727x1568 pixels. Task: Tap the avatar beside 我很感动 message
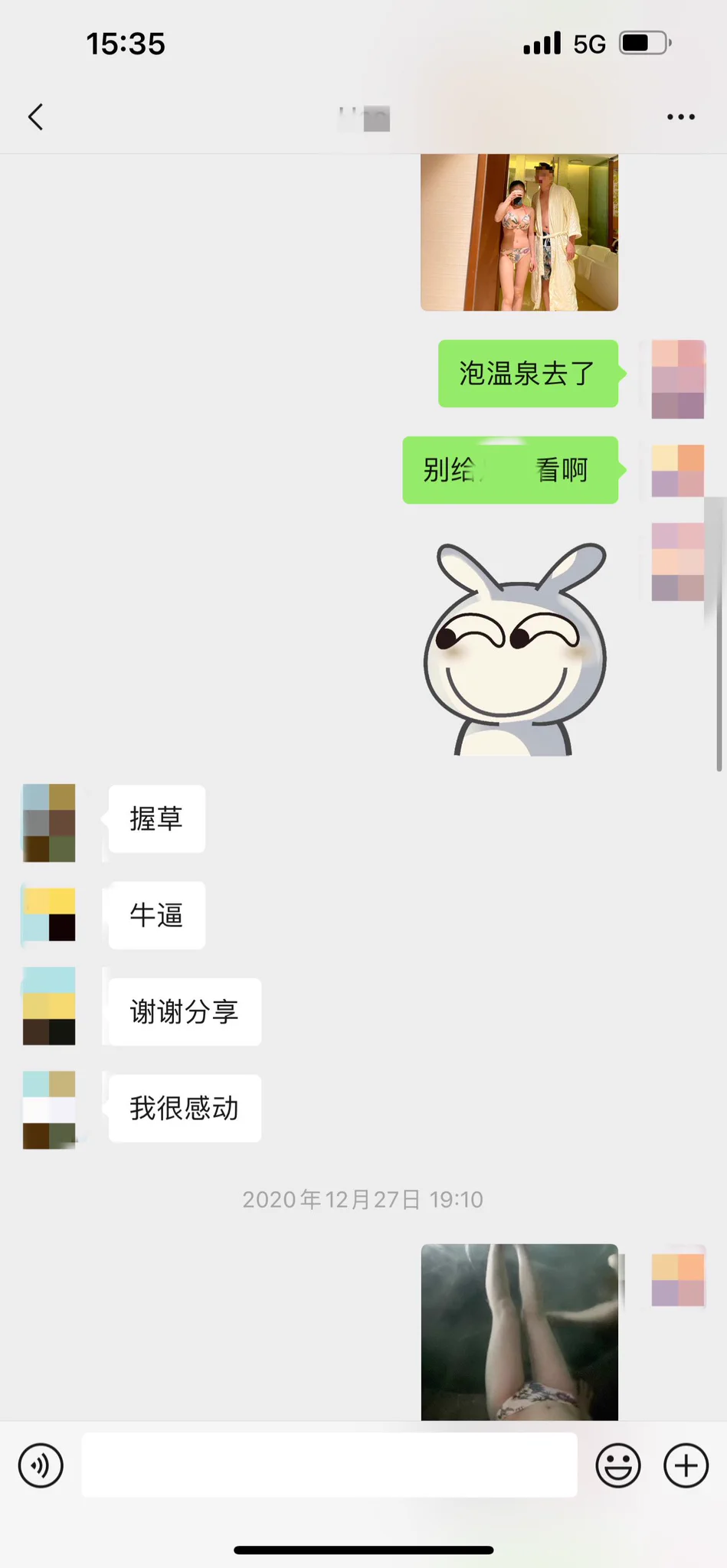tap(49, 1109)
